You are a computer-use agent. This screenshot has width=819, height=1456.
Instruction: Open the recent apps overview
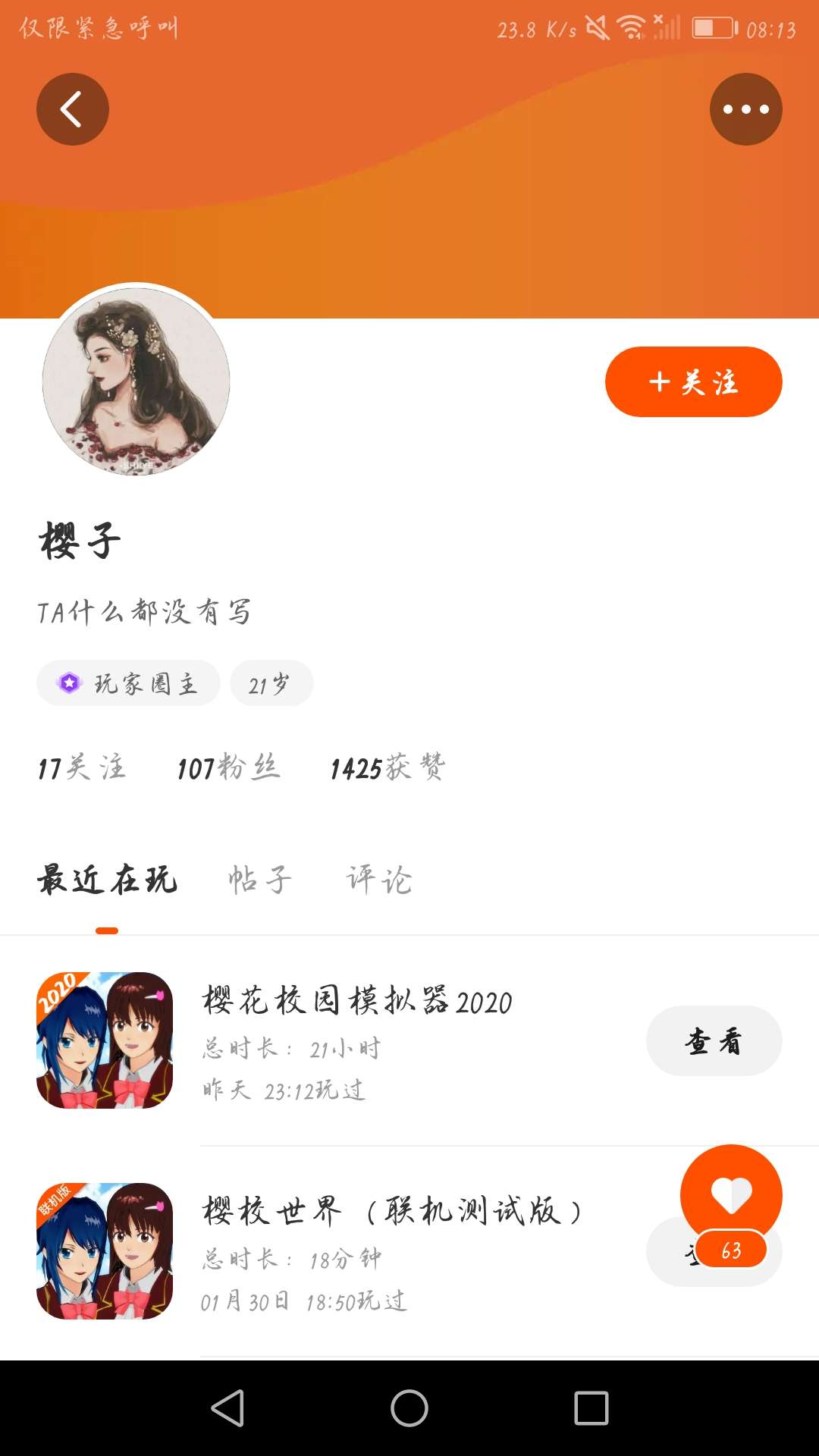tap(591, 1408)
